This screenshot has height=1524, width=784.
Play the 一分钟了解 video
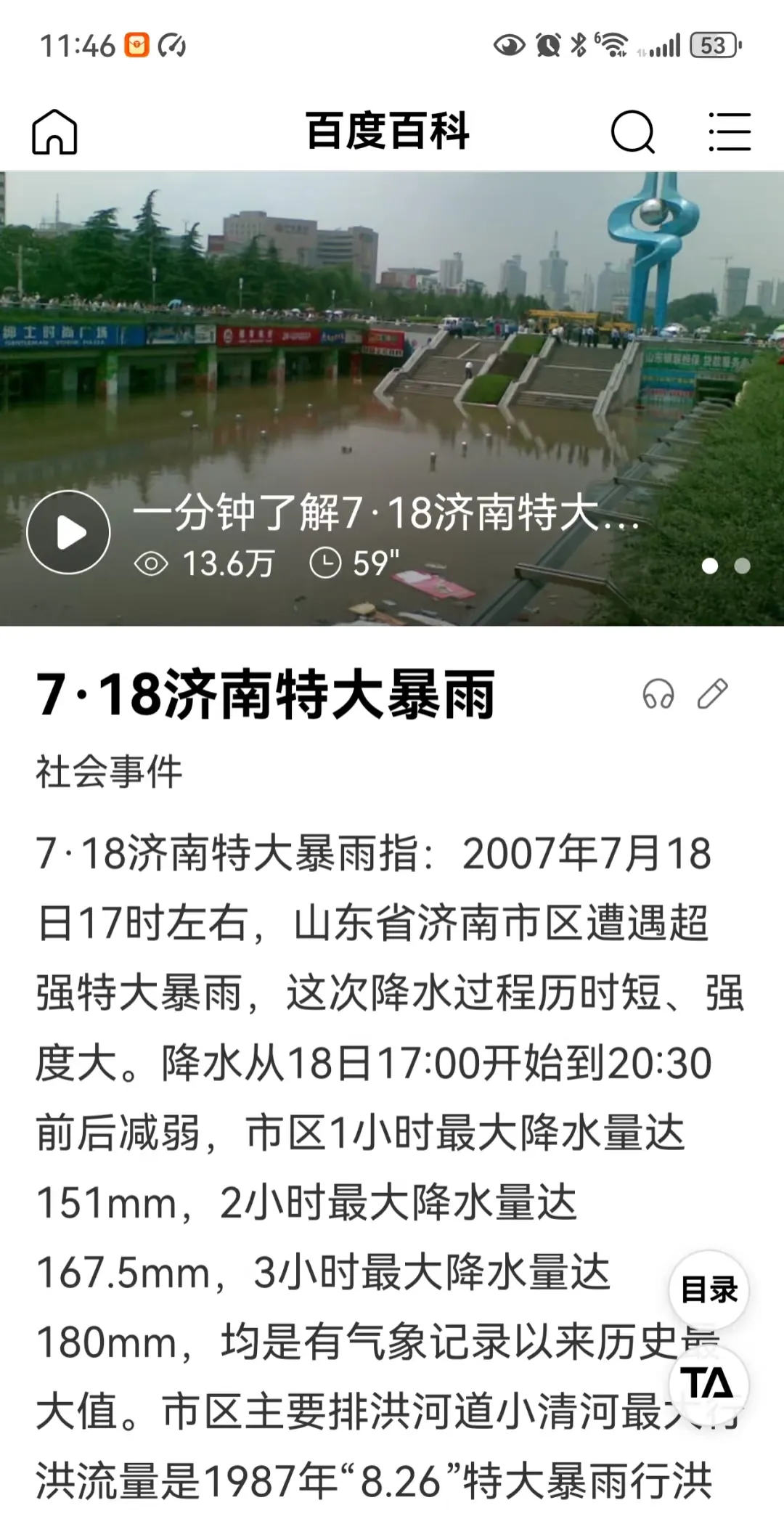click(69, 531)
